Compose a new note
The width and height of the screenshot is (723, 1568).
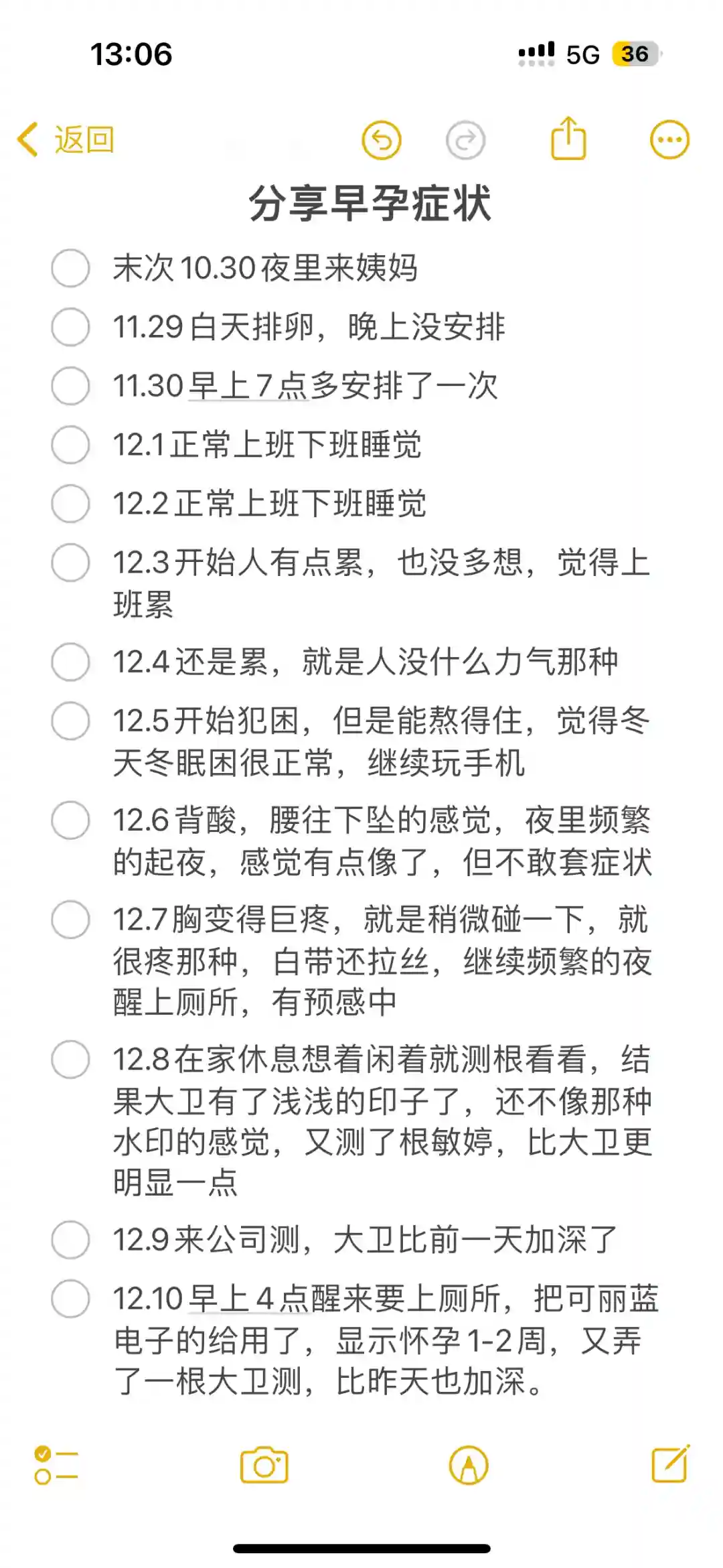[671, 1464]
